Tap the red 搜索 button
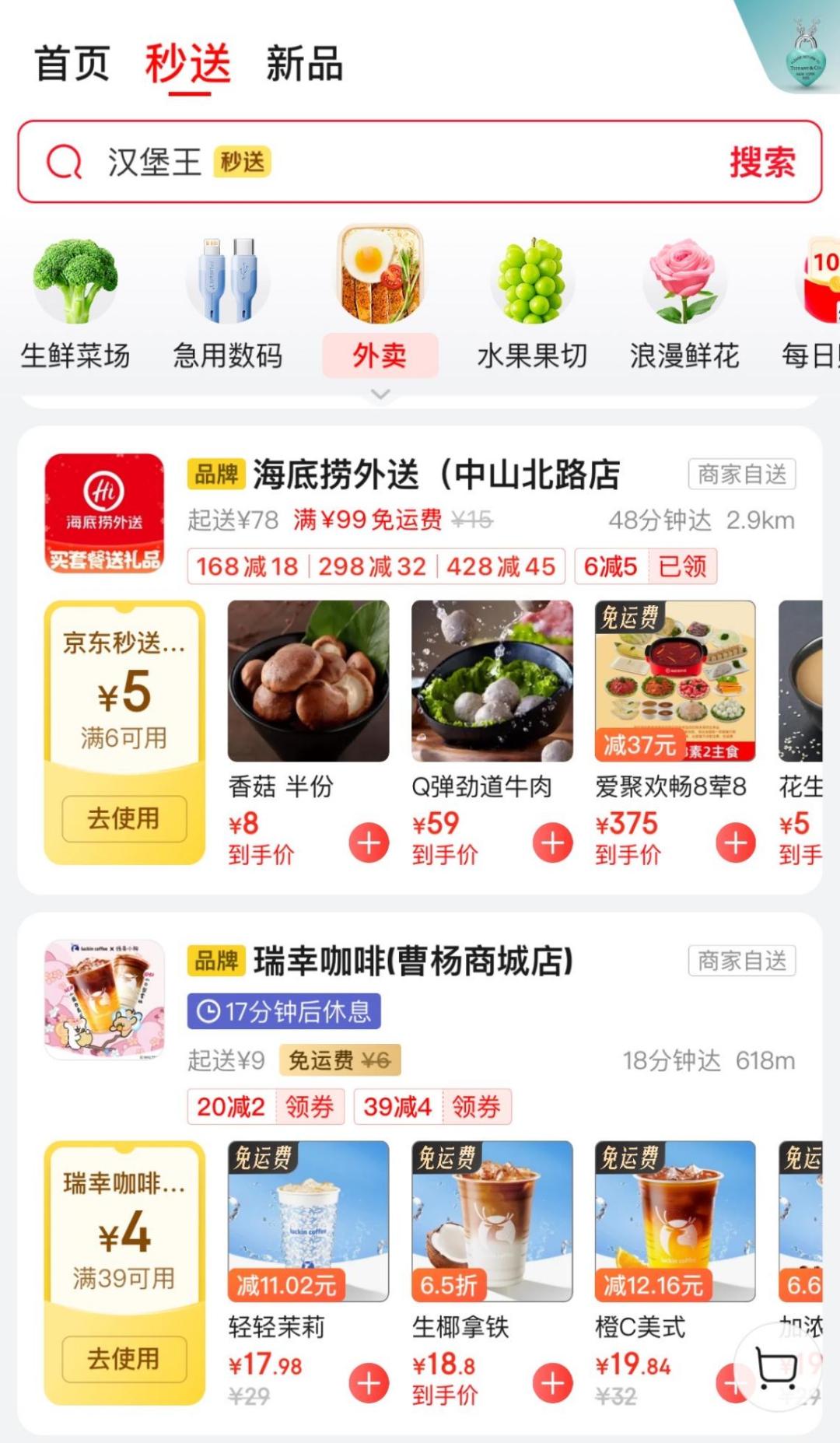Image resolution: width=840 pixels, height=1443 pixels. pyautogui.click(x=762, y=163)
